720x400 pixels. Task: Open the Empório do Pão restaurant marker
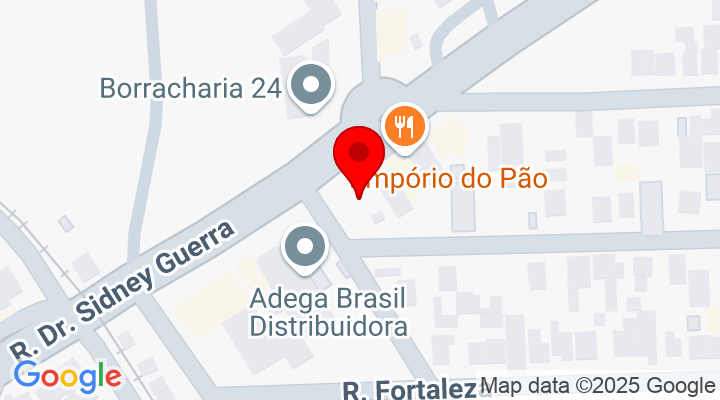[x=405, y=126]
